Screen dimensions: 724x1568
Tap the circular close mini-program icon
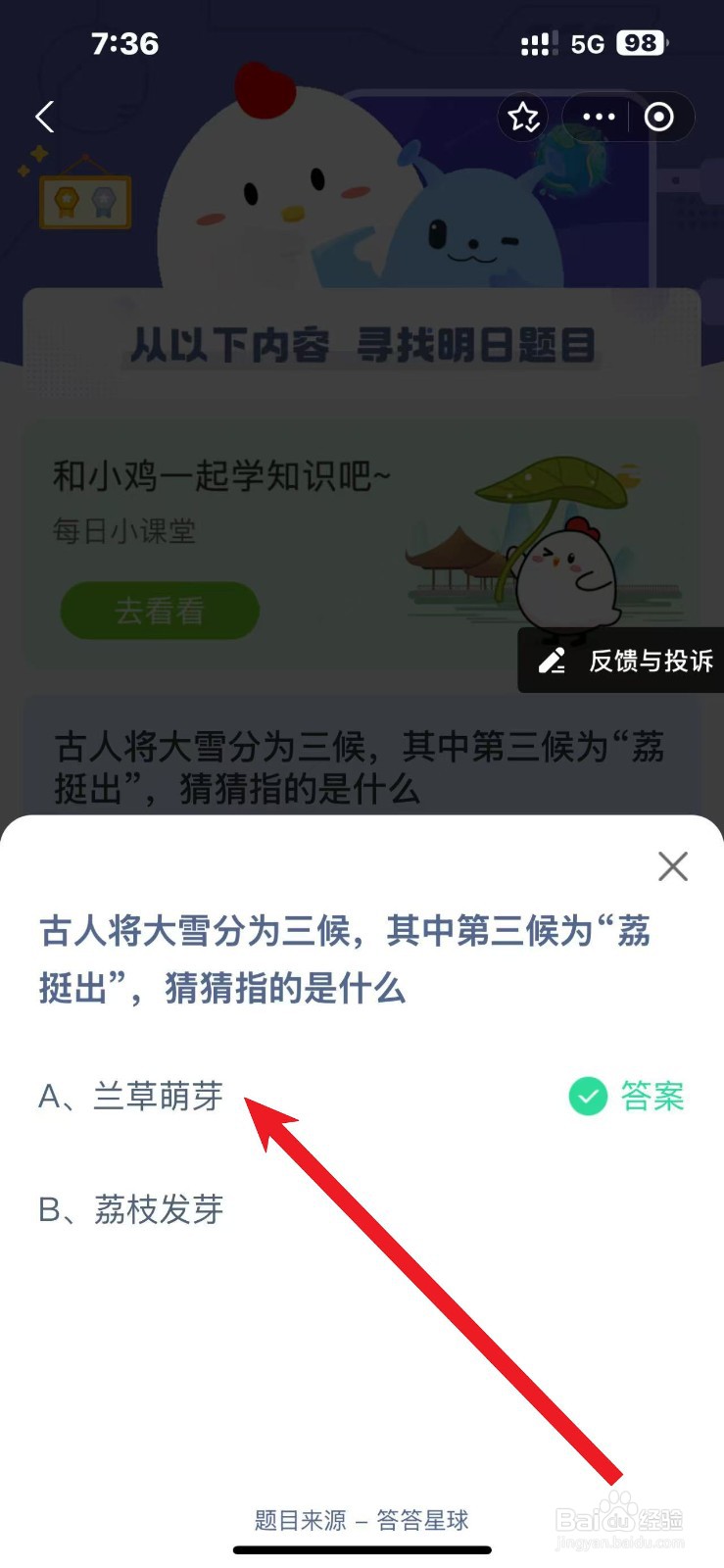(x=658, y=117)
